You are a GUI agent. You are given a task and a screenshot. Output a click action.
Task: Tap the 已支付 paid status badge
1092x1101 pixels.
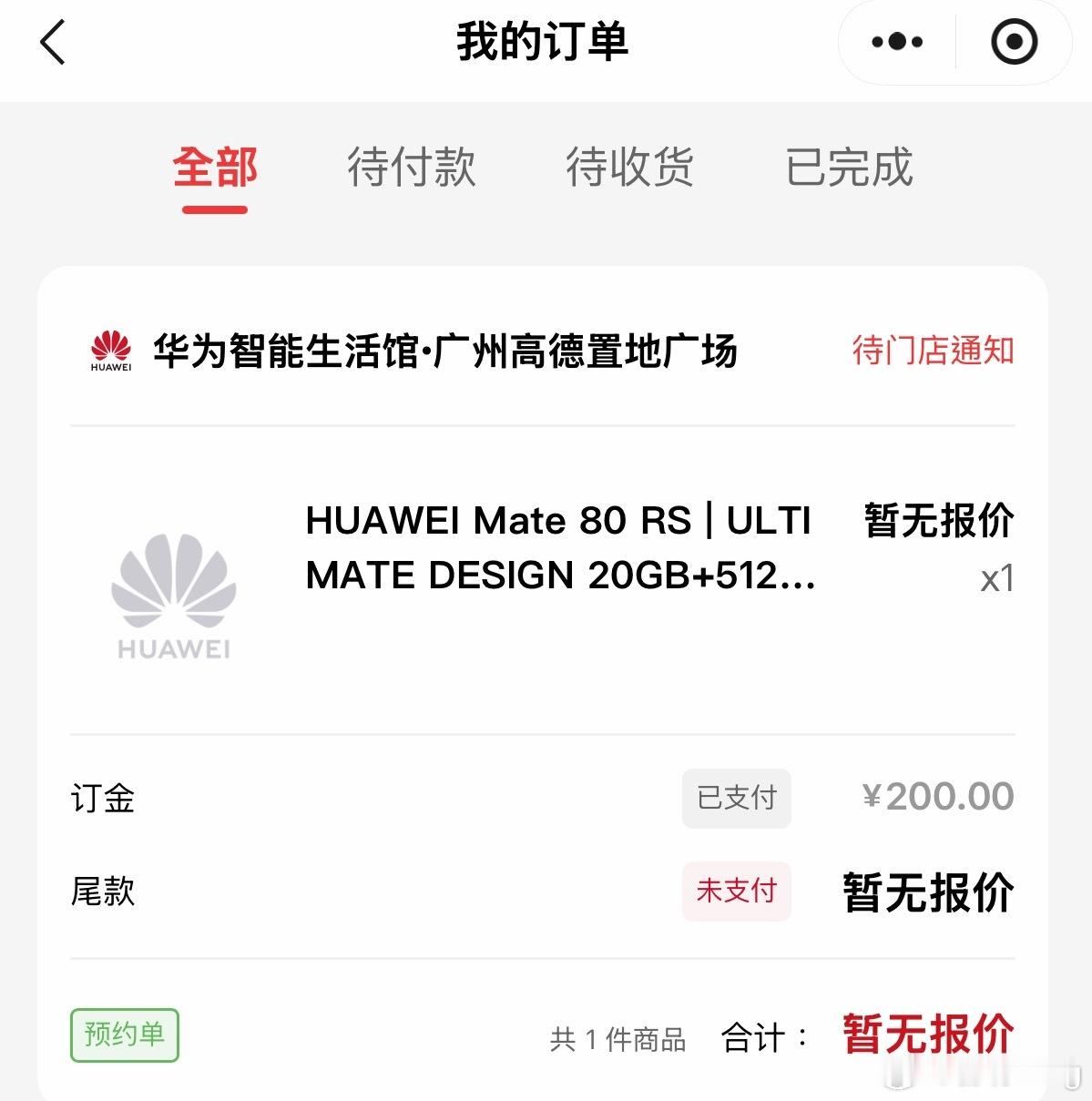pos(736,799)
